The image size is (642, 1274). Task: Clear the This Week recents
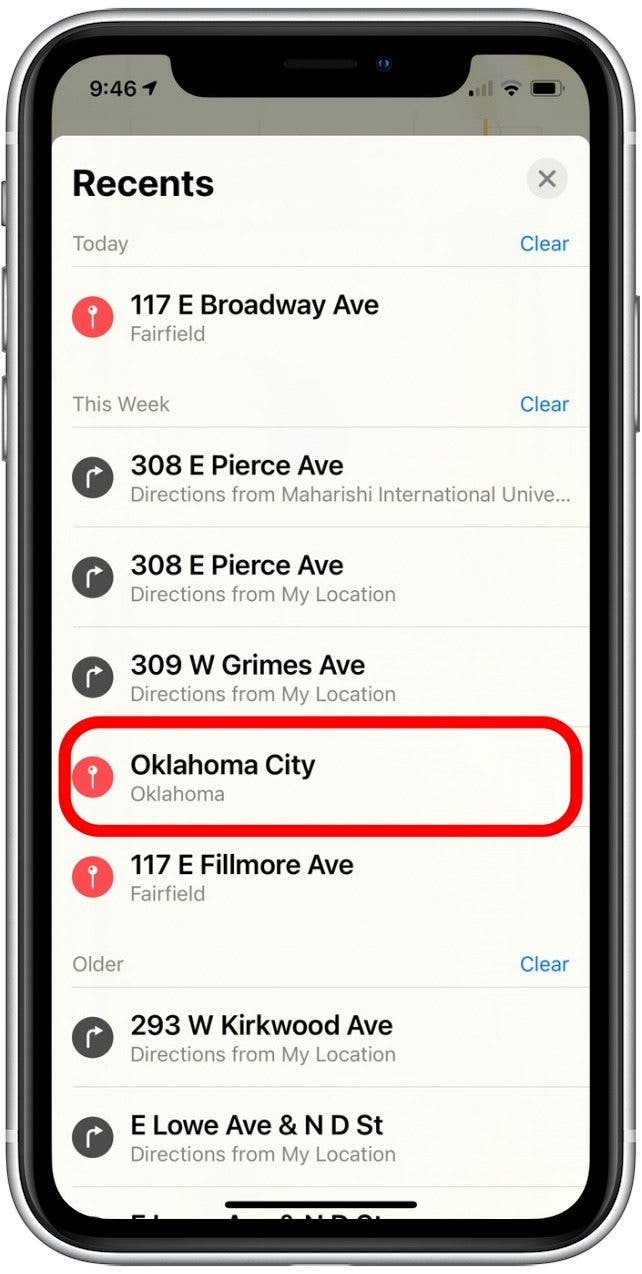click(544, 405)
